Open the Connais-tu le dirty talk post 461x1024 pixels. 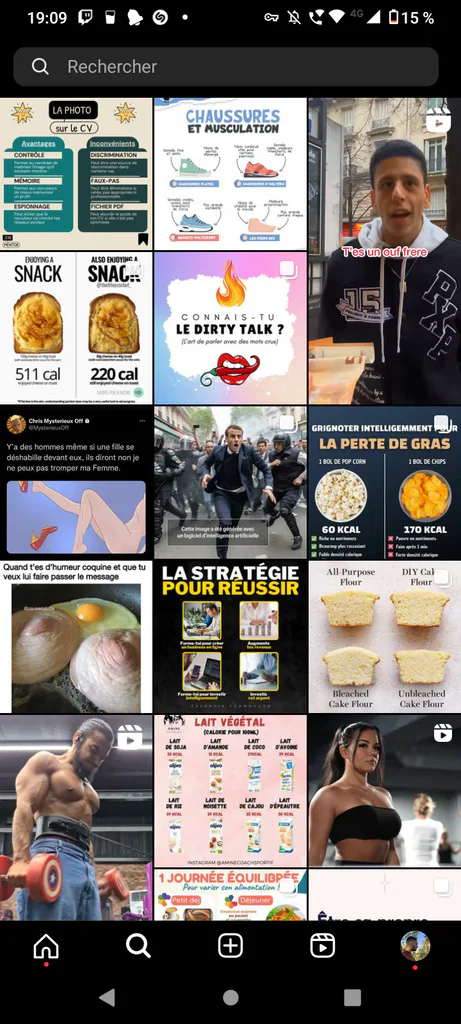(230, 328)
